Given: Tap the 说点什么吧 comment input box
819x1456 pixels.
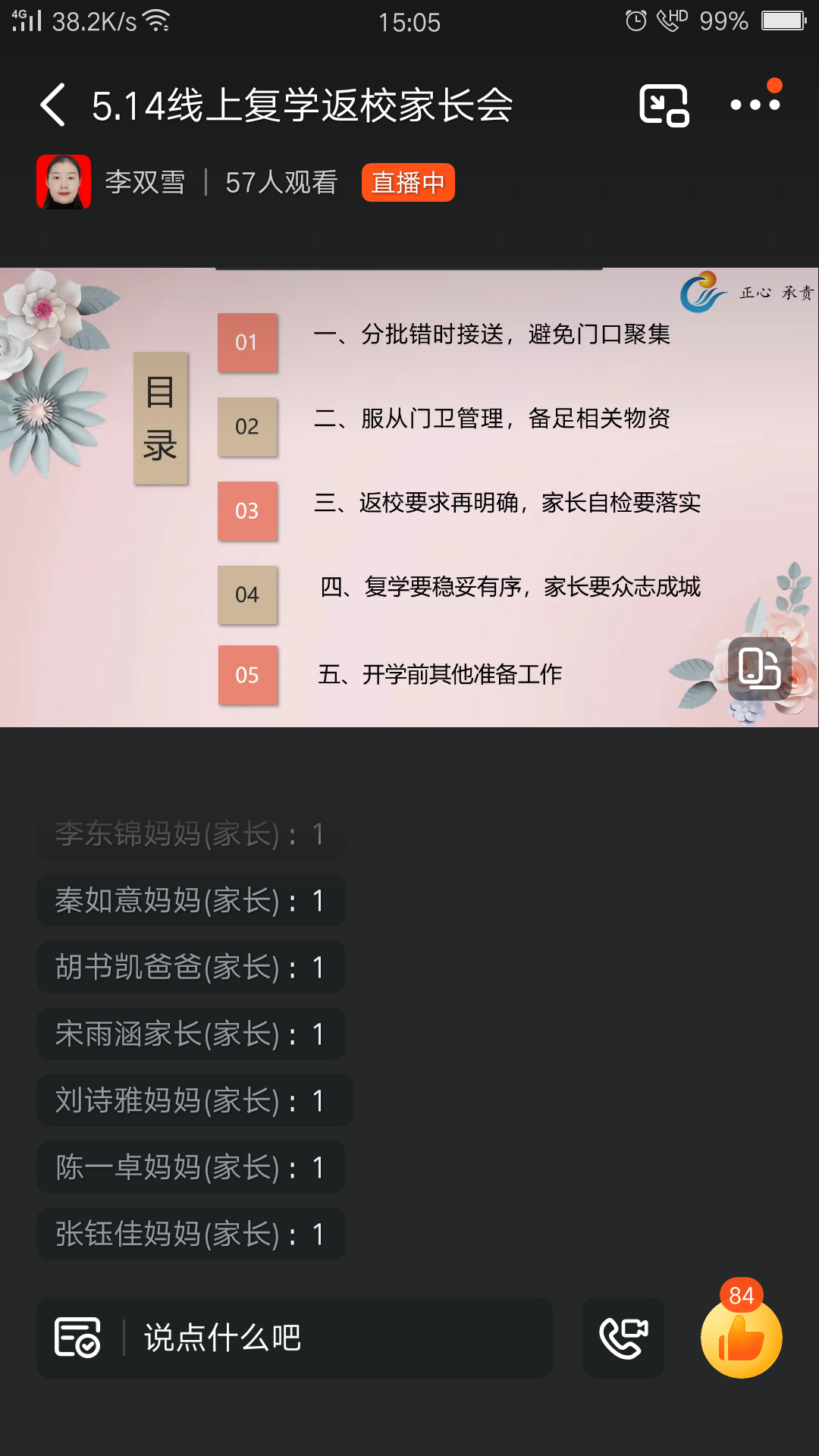Looking at the screenshot, I should coord(334,1338).
